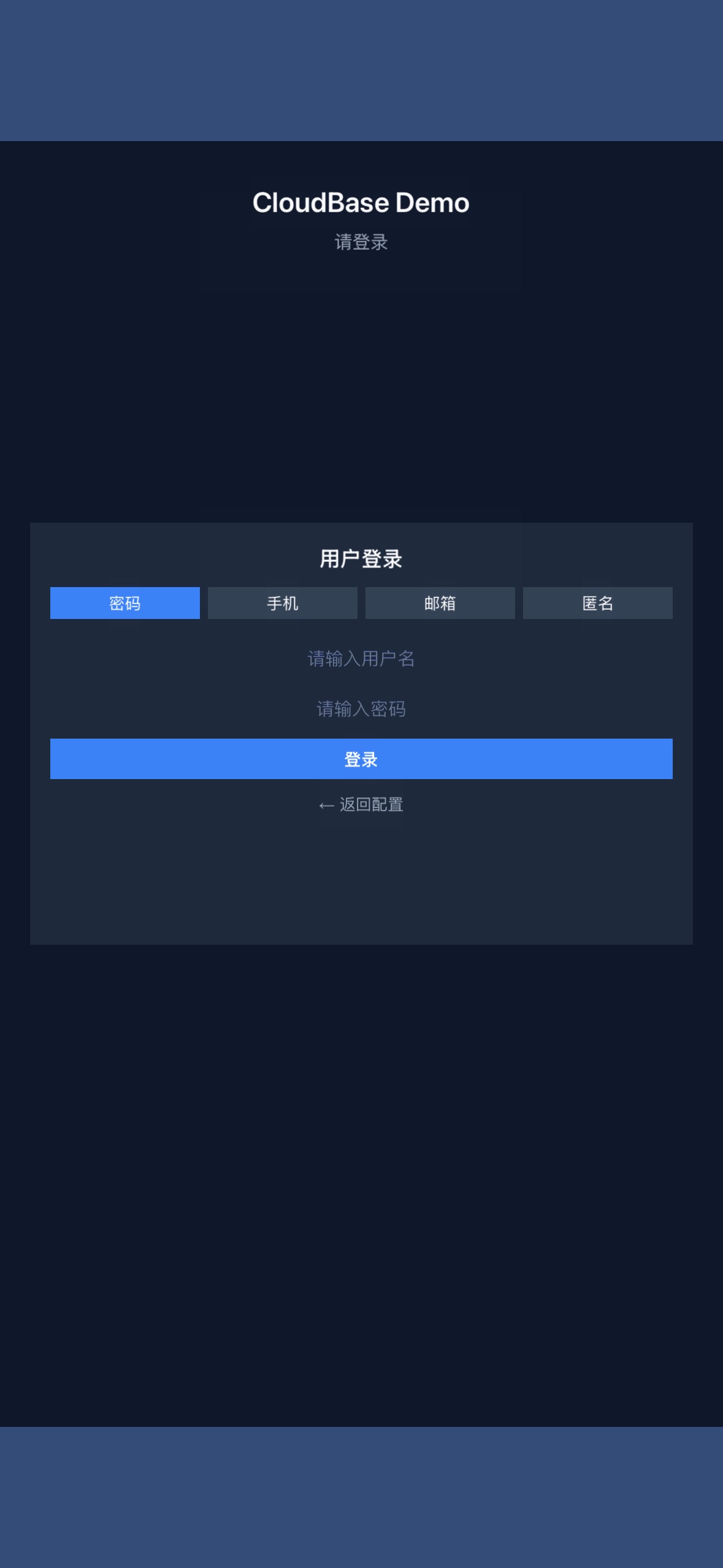Screen dimensions: 723x1568
Task: Go back via ← 返回配置 link
Action: click(x=361, y=804)
